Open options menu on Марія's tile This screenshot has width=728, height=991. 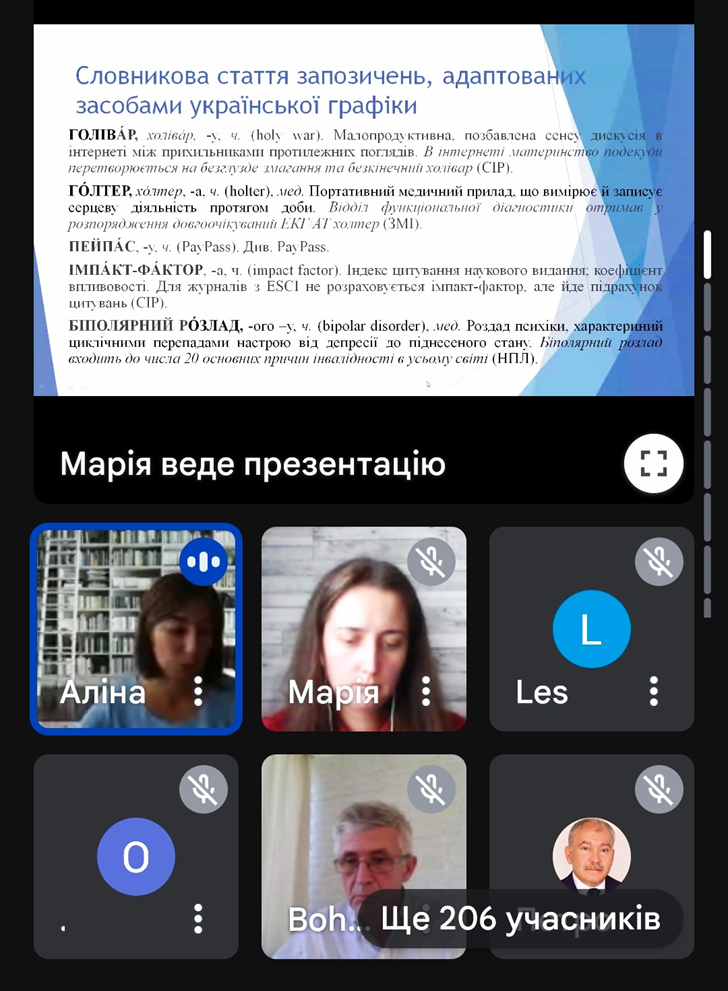coord(426,691)
